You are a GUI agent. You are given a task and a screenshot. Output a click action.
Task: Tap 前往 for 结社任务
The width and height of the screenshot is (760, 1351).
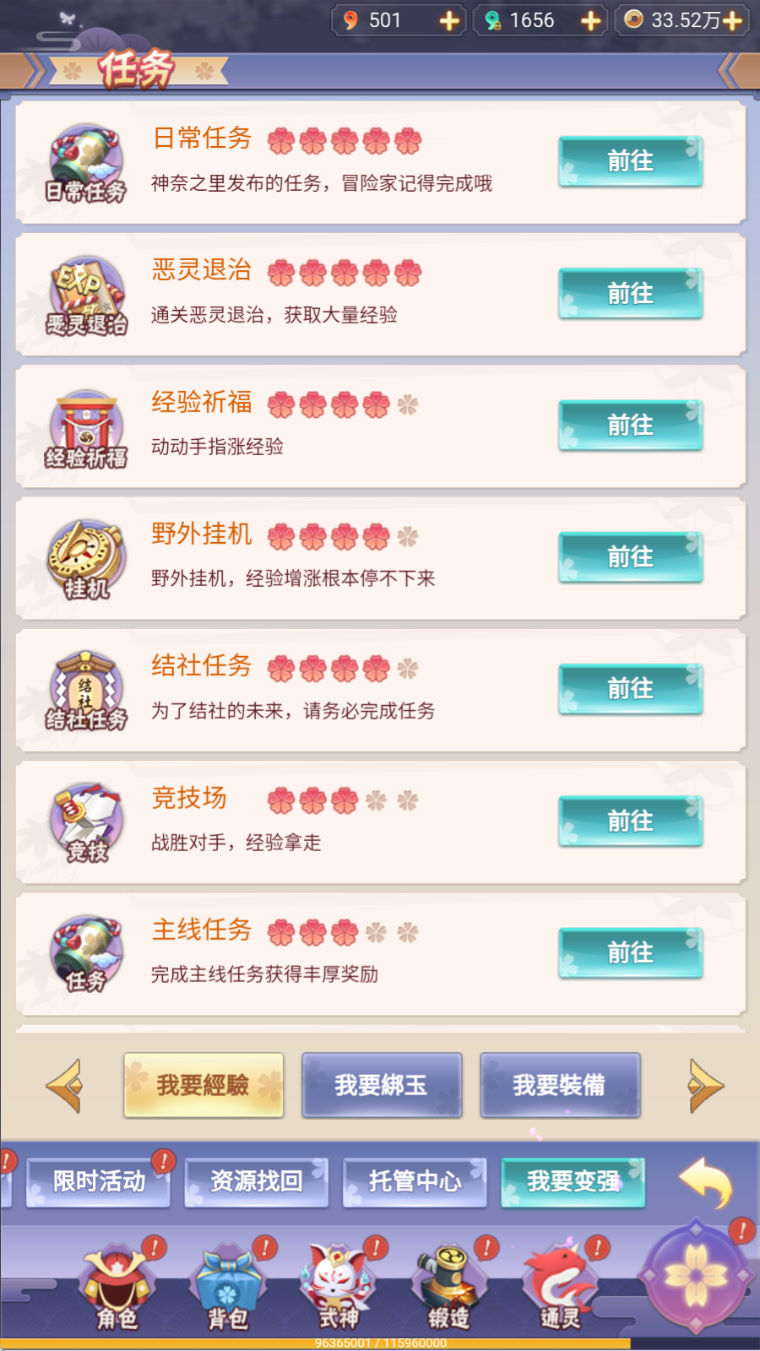click(x=630, y=689)
